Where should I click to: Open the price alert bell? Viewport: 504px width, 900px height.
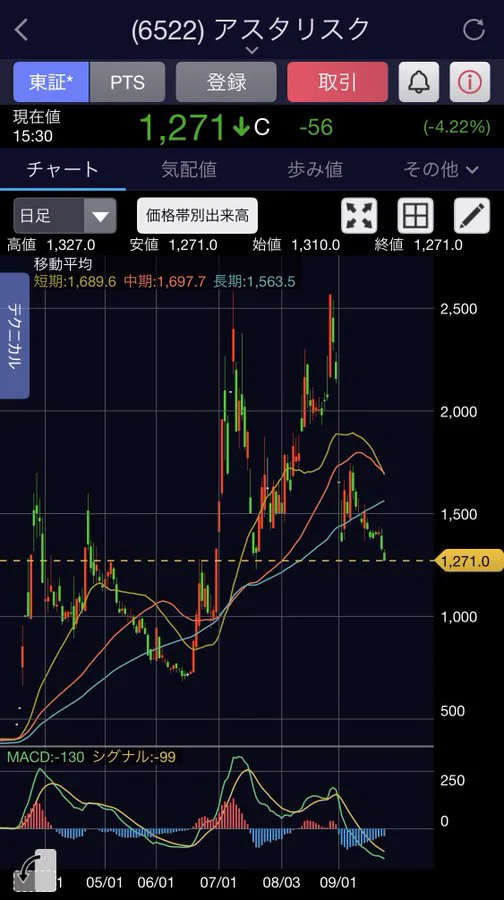point(419,82)
